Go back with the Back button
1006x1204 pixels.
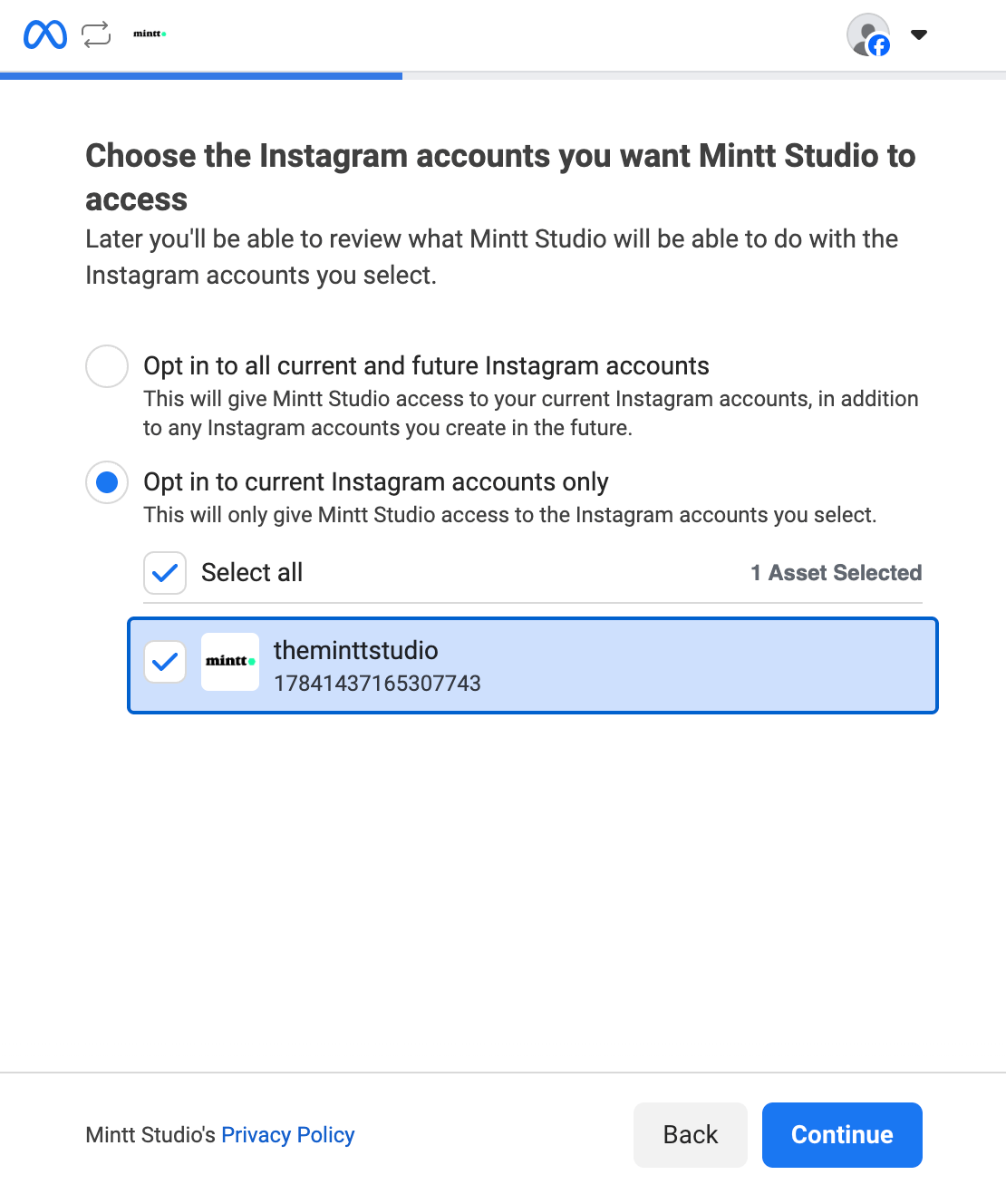point(690,1135)
